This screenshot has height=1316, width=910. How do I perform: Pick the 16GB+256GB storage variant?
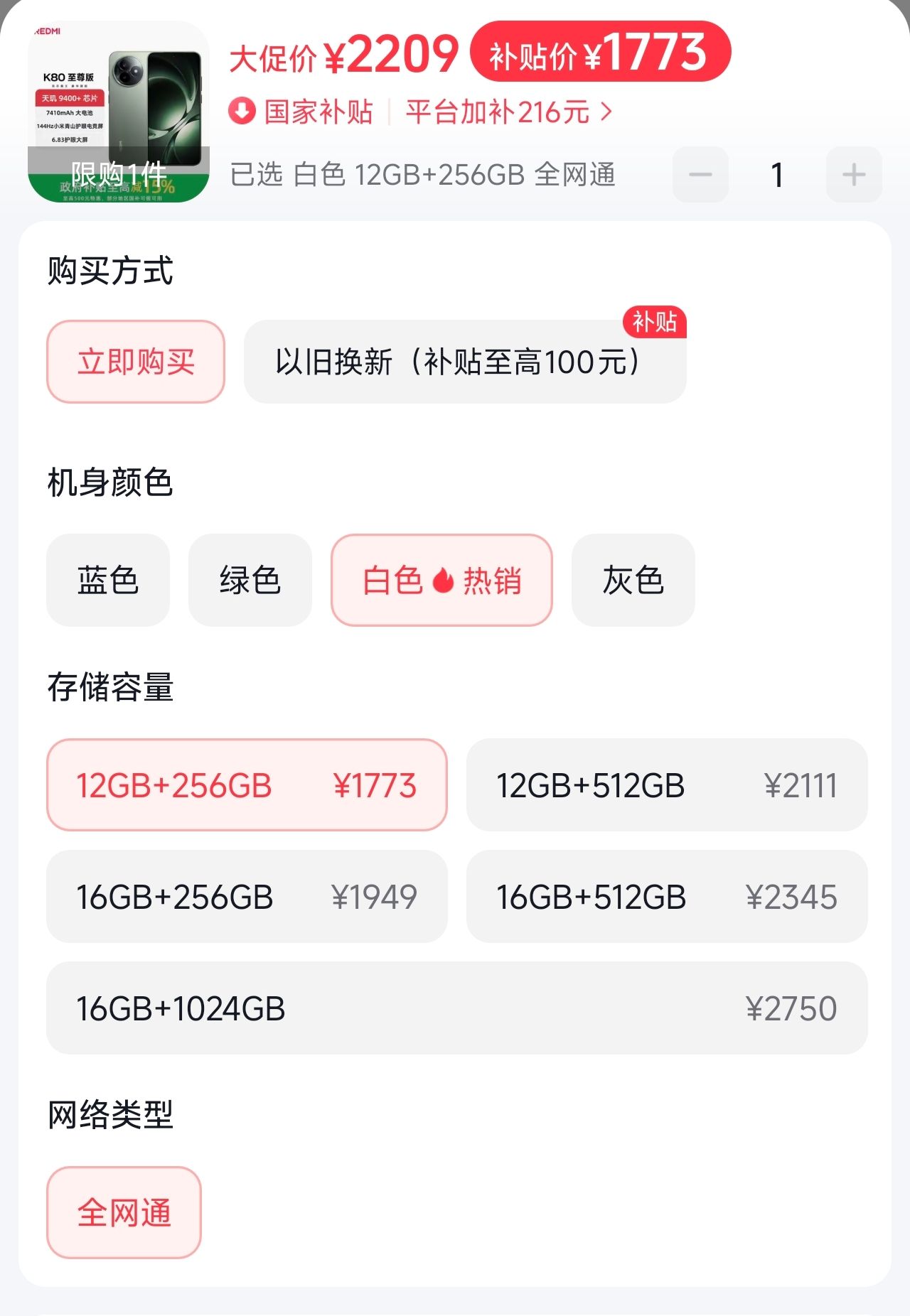(x=247, y=896)
